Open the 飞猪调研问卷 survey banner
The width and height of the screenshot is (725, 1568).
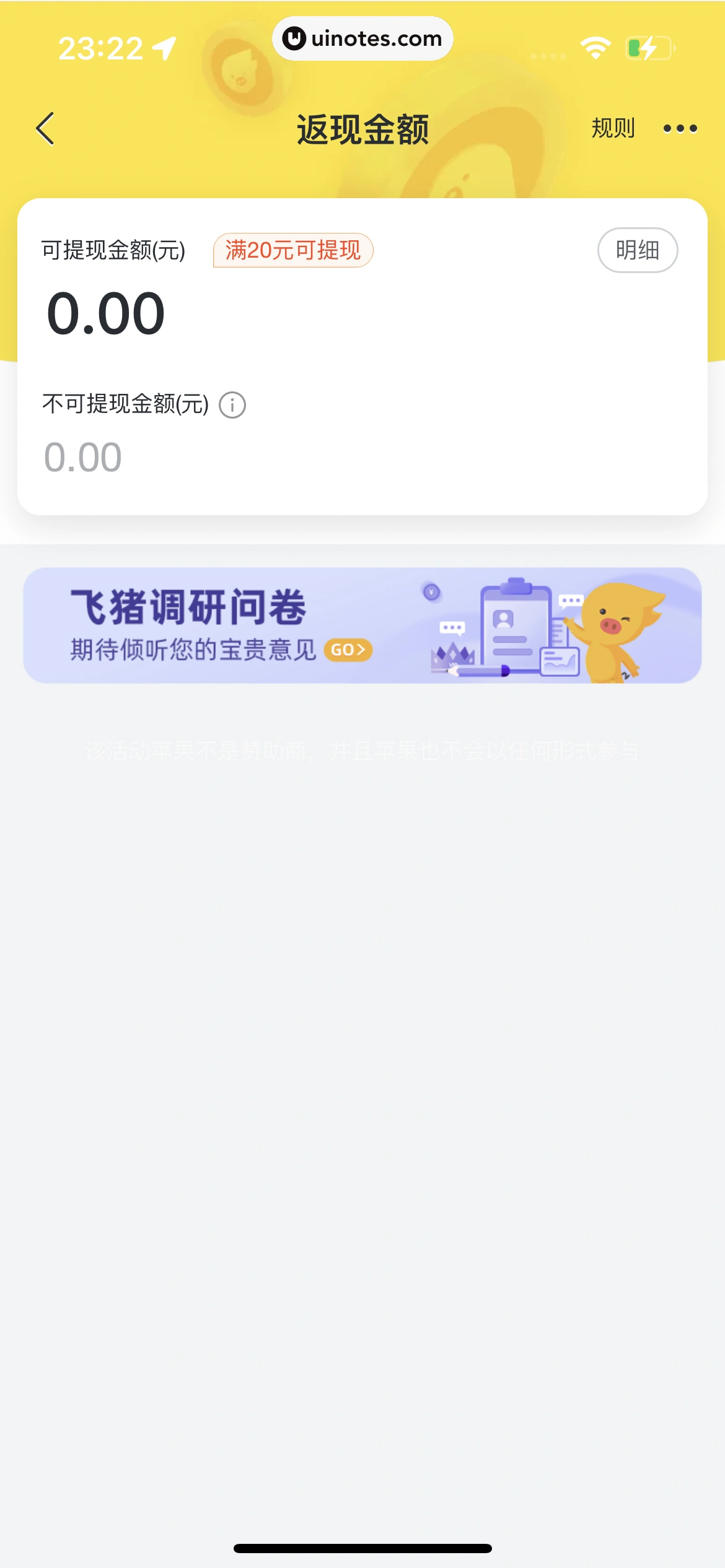[362, 627]
